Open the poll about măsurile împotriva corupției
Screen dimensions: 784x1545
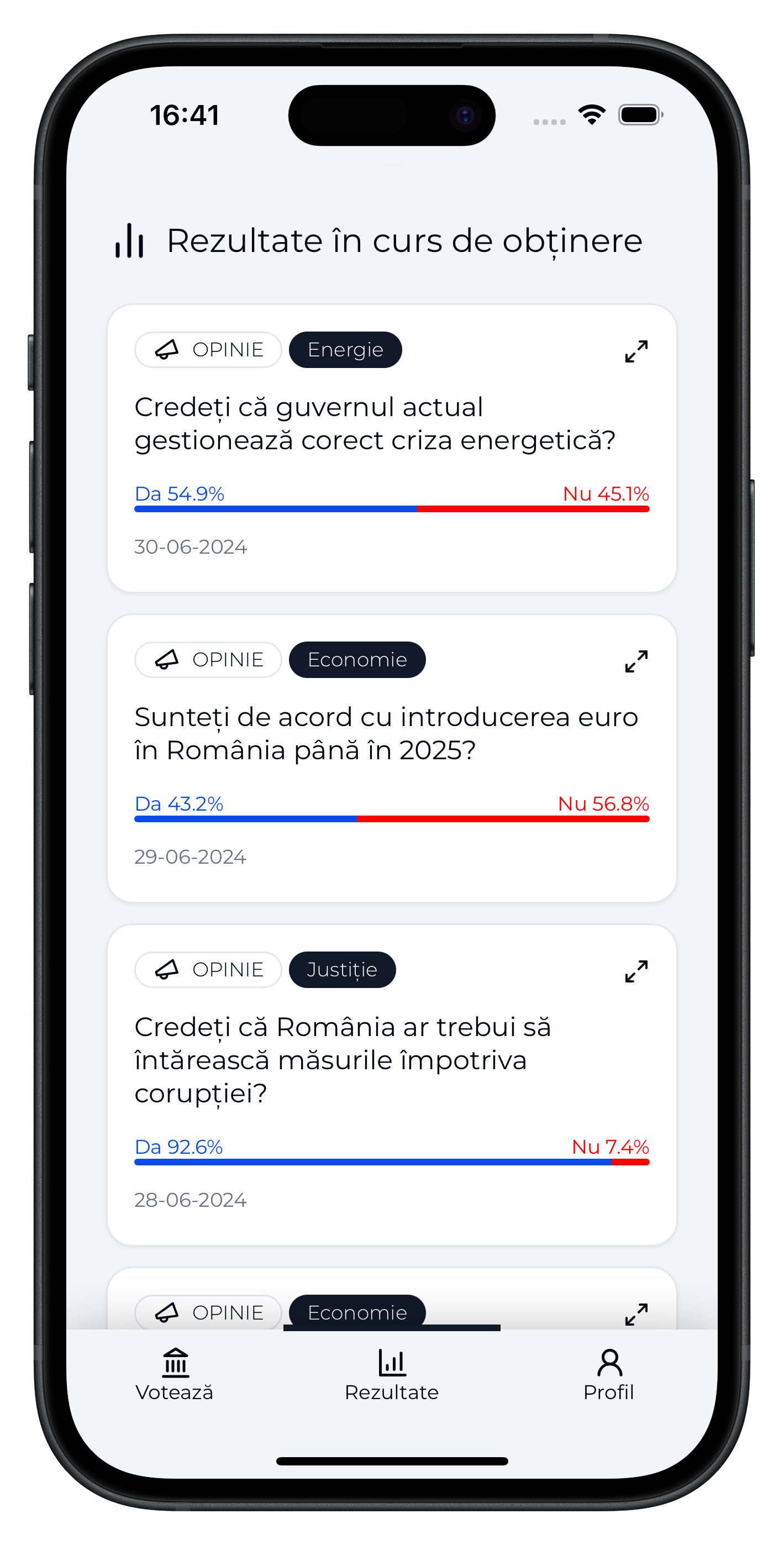coord(342,1059)
